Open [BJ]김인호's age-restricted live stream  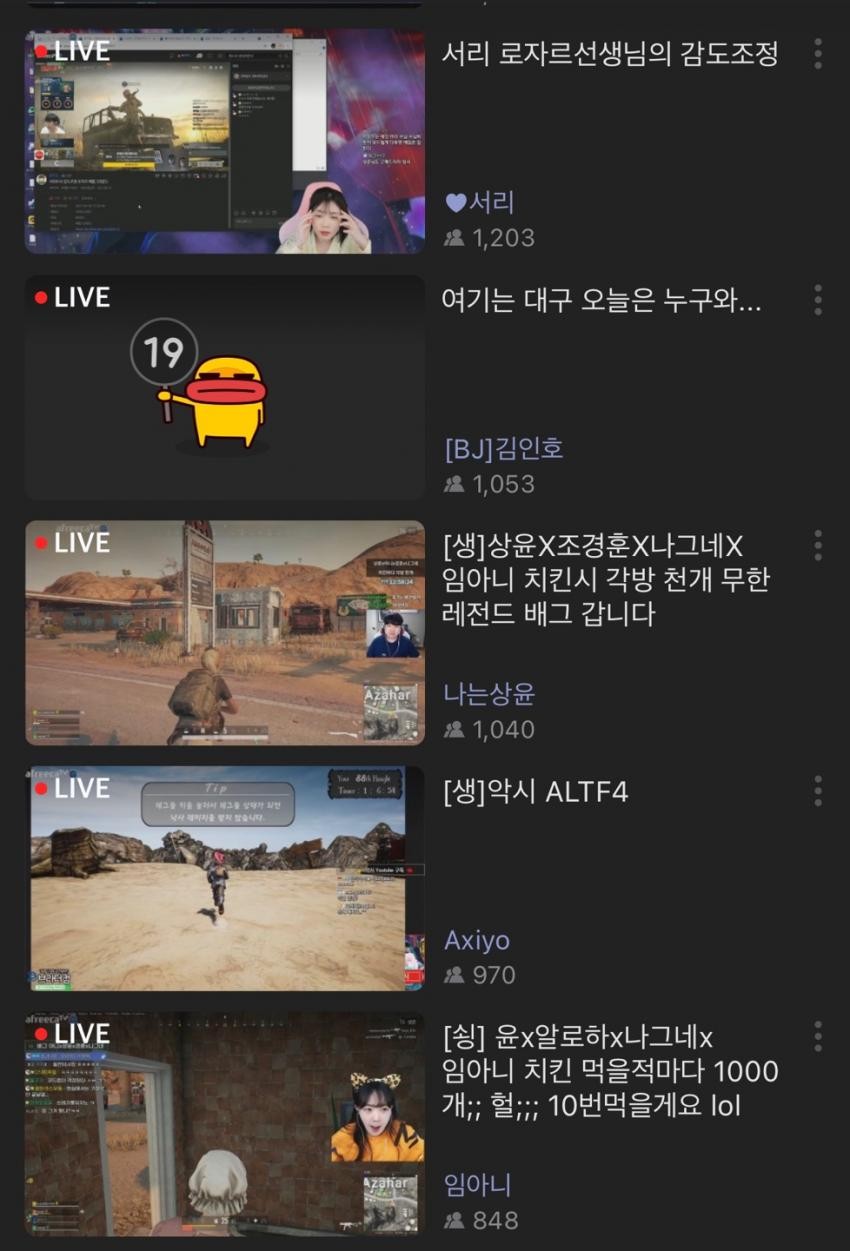pyautogui.click(x=224, y=387)
